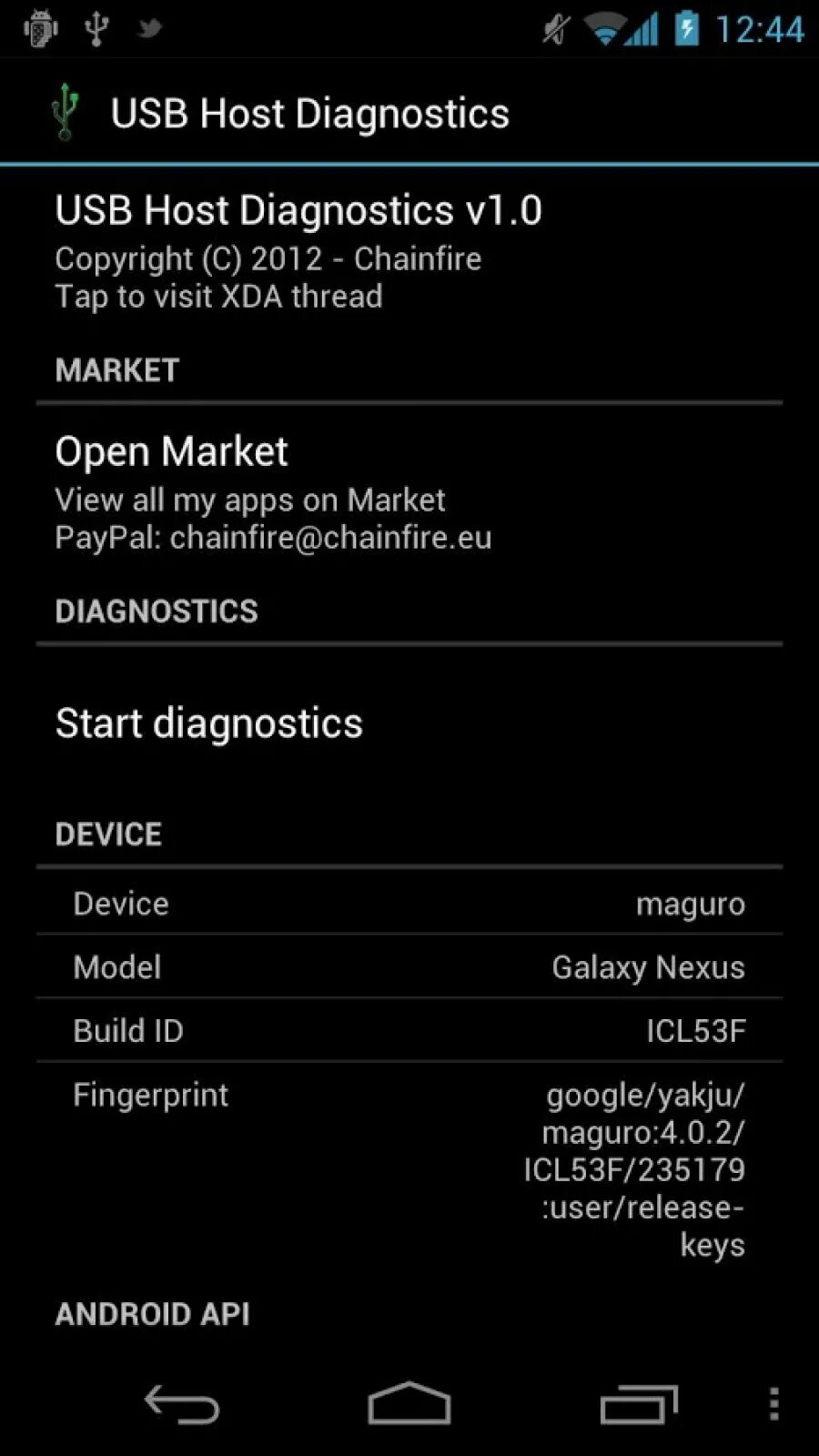Viewport: 819px width, 1456px height.
Task: Go to the home screen
Action: [409, 1404]
